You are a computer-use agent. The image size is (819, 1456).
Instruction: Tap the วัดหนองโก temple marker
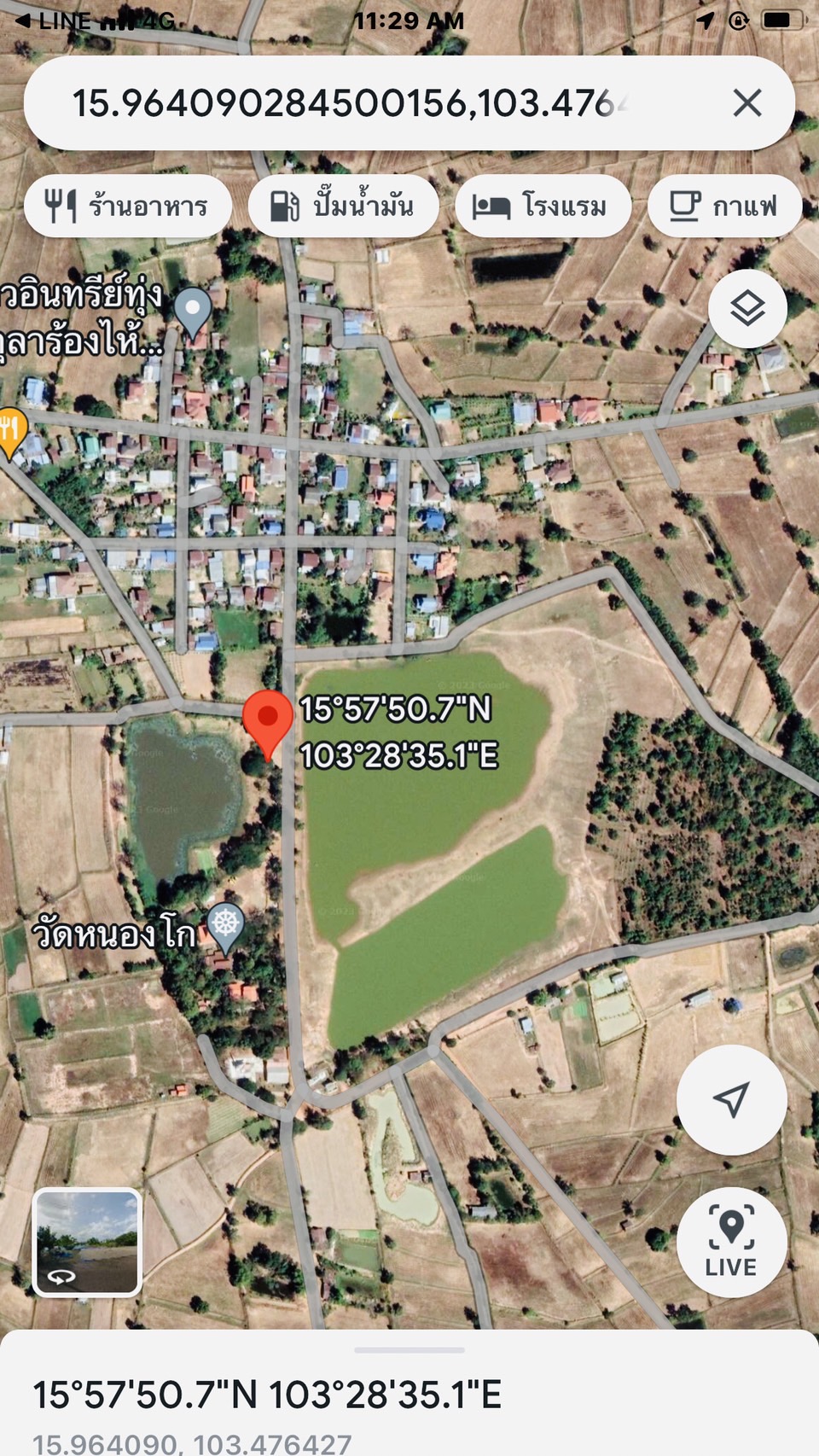click(x=226, y=925)
